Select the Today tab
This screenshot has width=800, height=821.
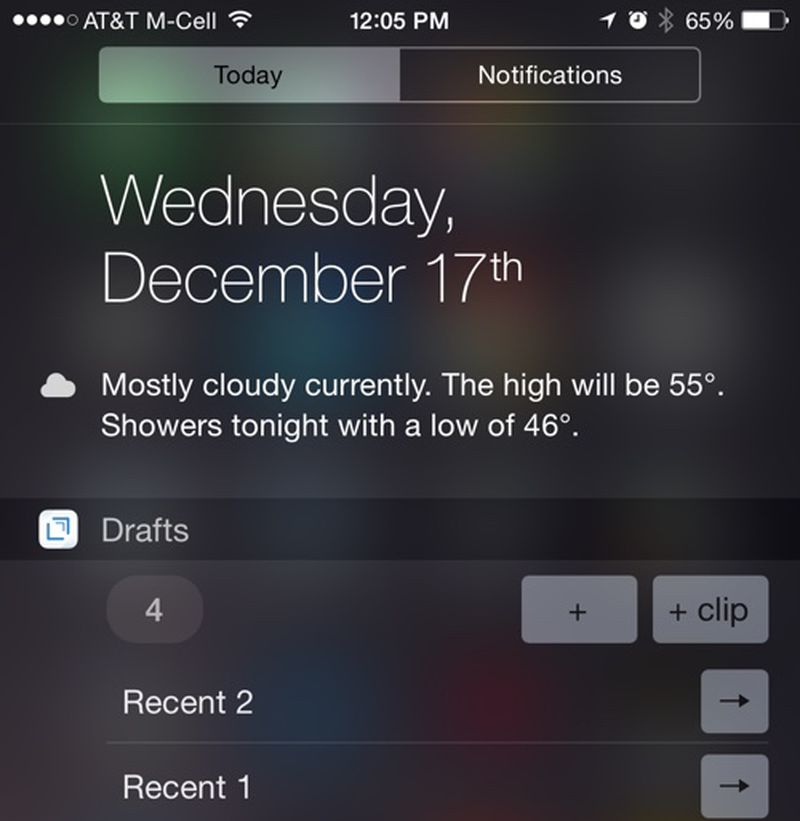(x=248, y=74)
